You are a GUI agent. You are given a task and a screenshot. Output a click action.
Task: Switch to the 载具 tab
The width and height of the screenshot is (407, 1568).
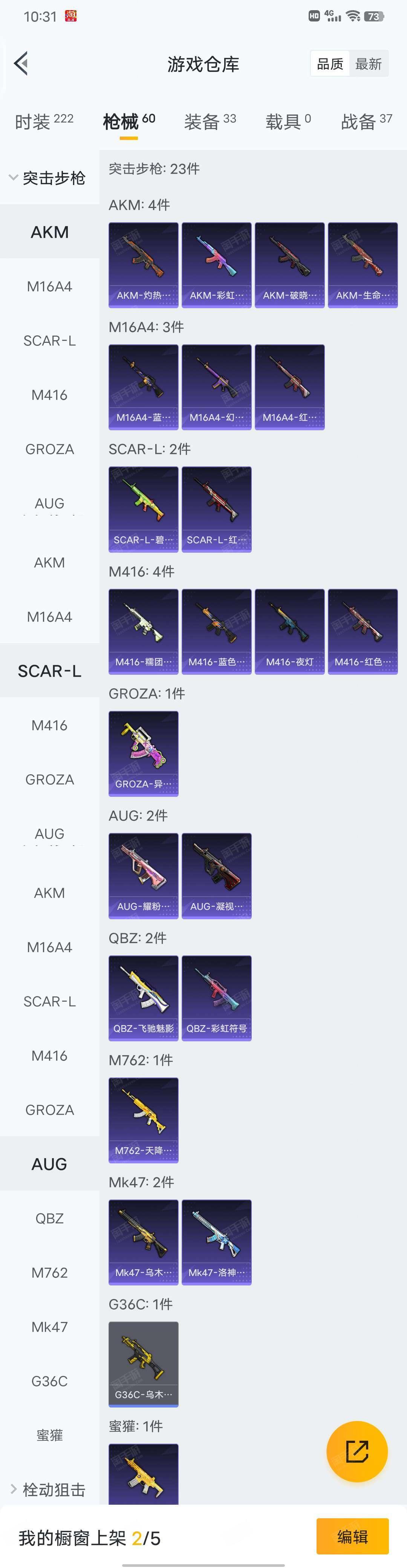click(288, 121)
